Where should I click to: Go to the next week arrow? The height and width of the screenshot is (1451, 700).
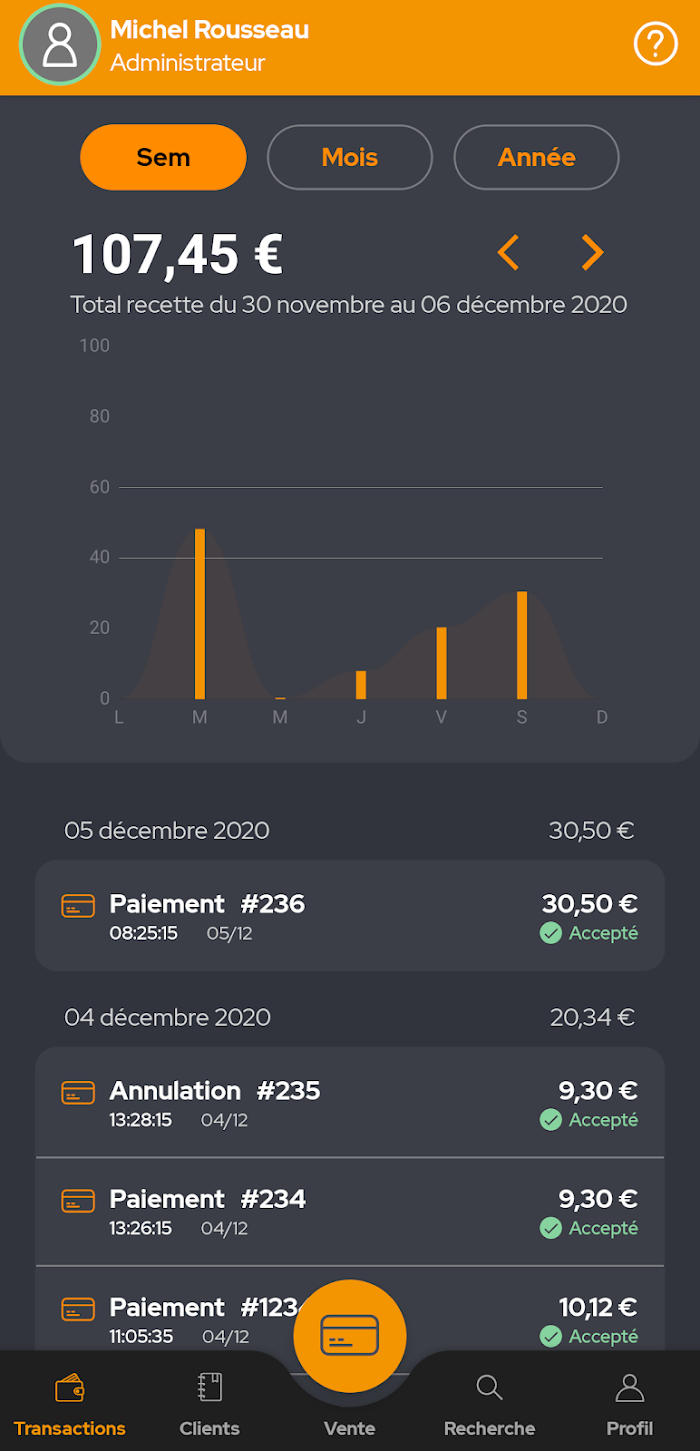click(x=593, y=253)
